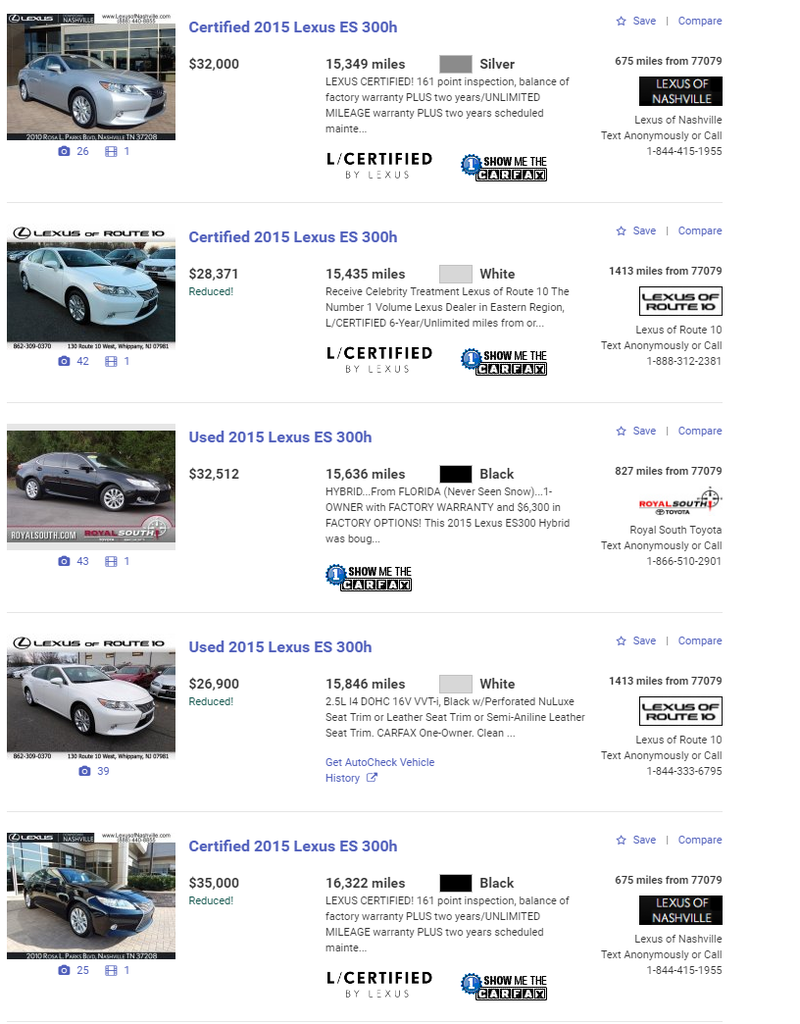Screen dimensions: 800x1024
Task: Compare the $26,900 white Lexus listing
Action: pos(699,641)
